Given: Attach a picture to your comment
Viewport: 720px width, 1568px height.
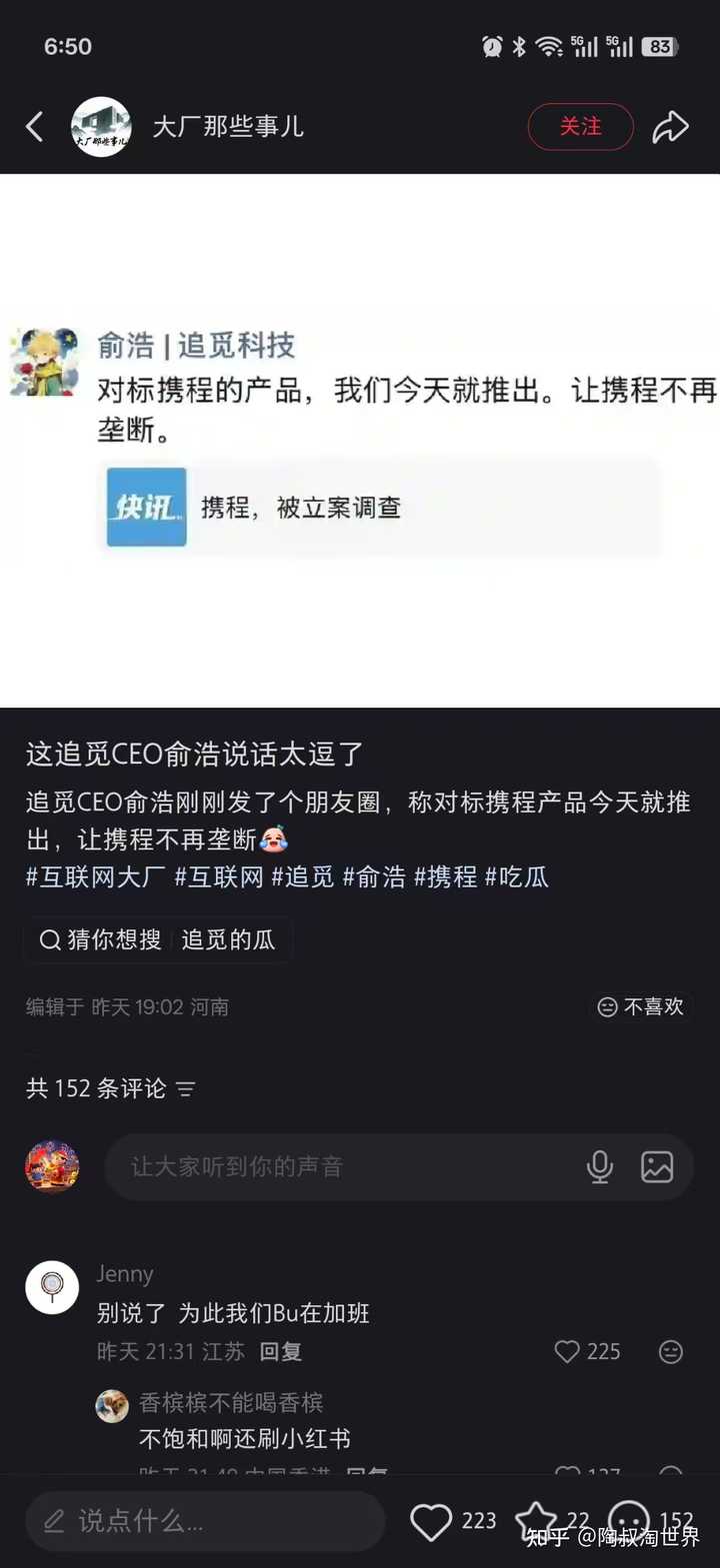Looking at the screenshot, I should pos(657,1166).
